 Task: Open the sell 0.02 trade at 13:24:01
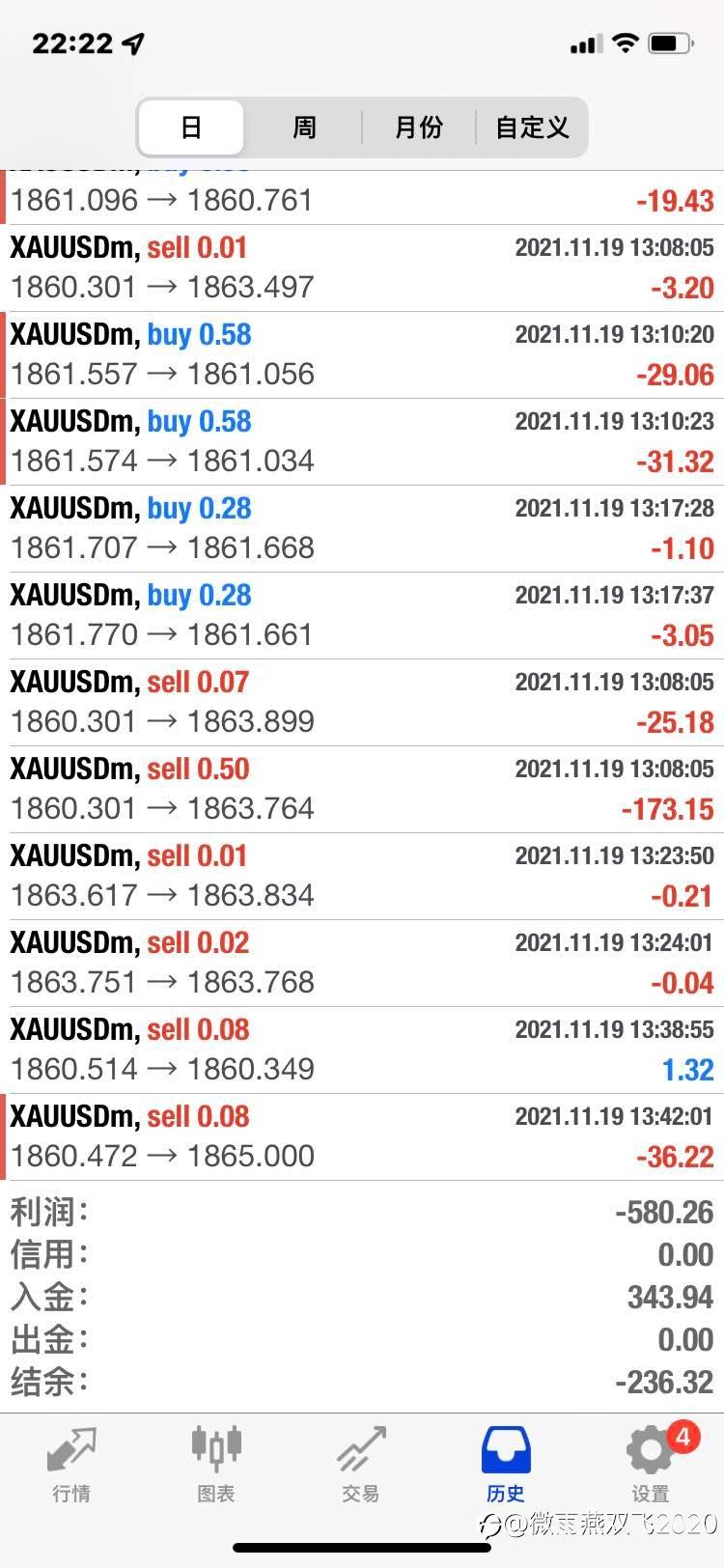pyautogui.click(x=362, y=964)
